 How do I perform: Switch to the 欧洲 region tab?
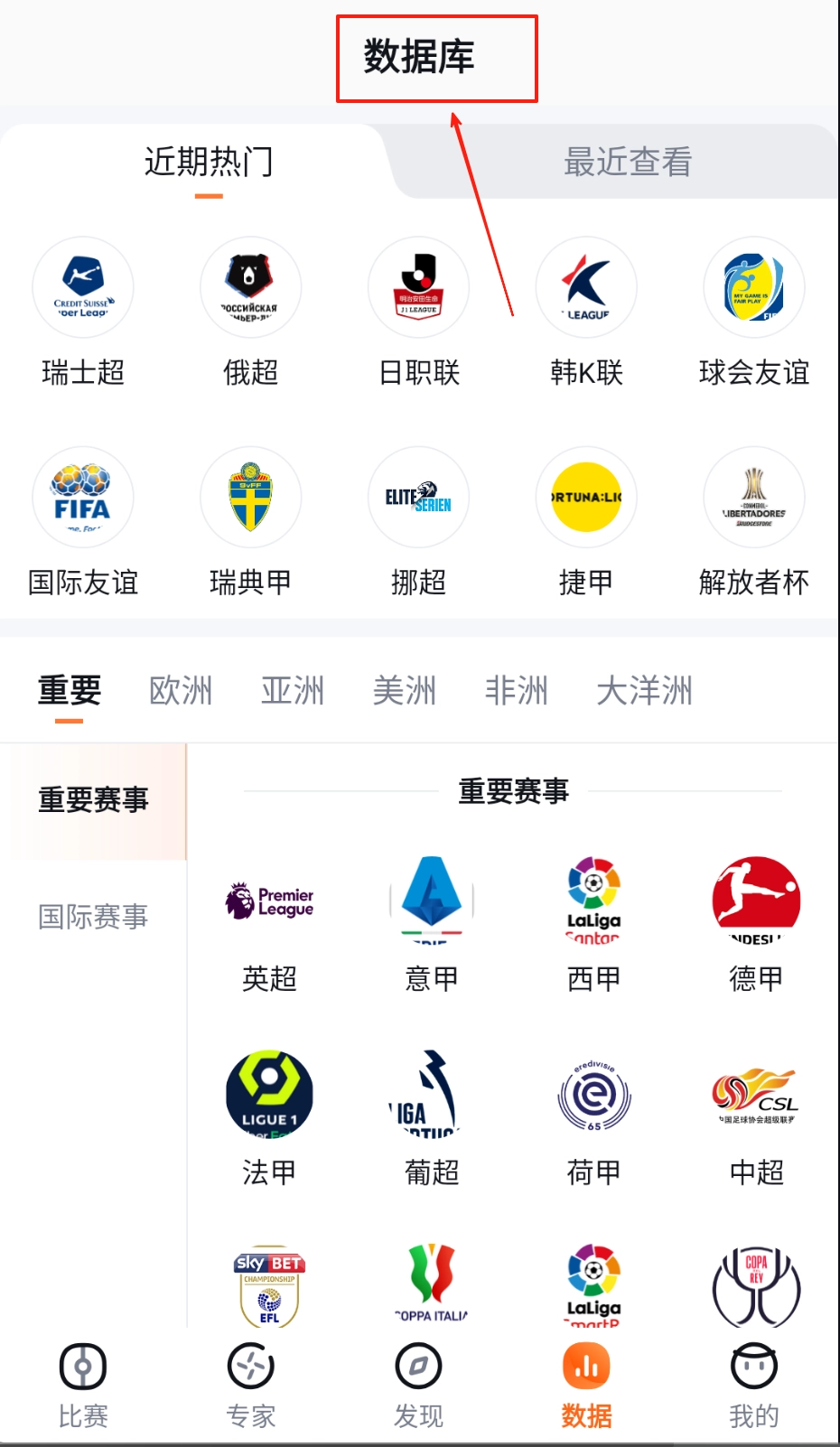pos(181,691)
